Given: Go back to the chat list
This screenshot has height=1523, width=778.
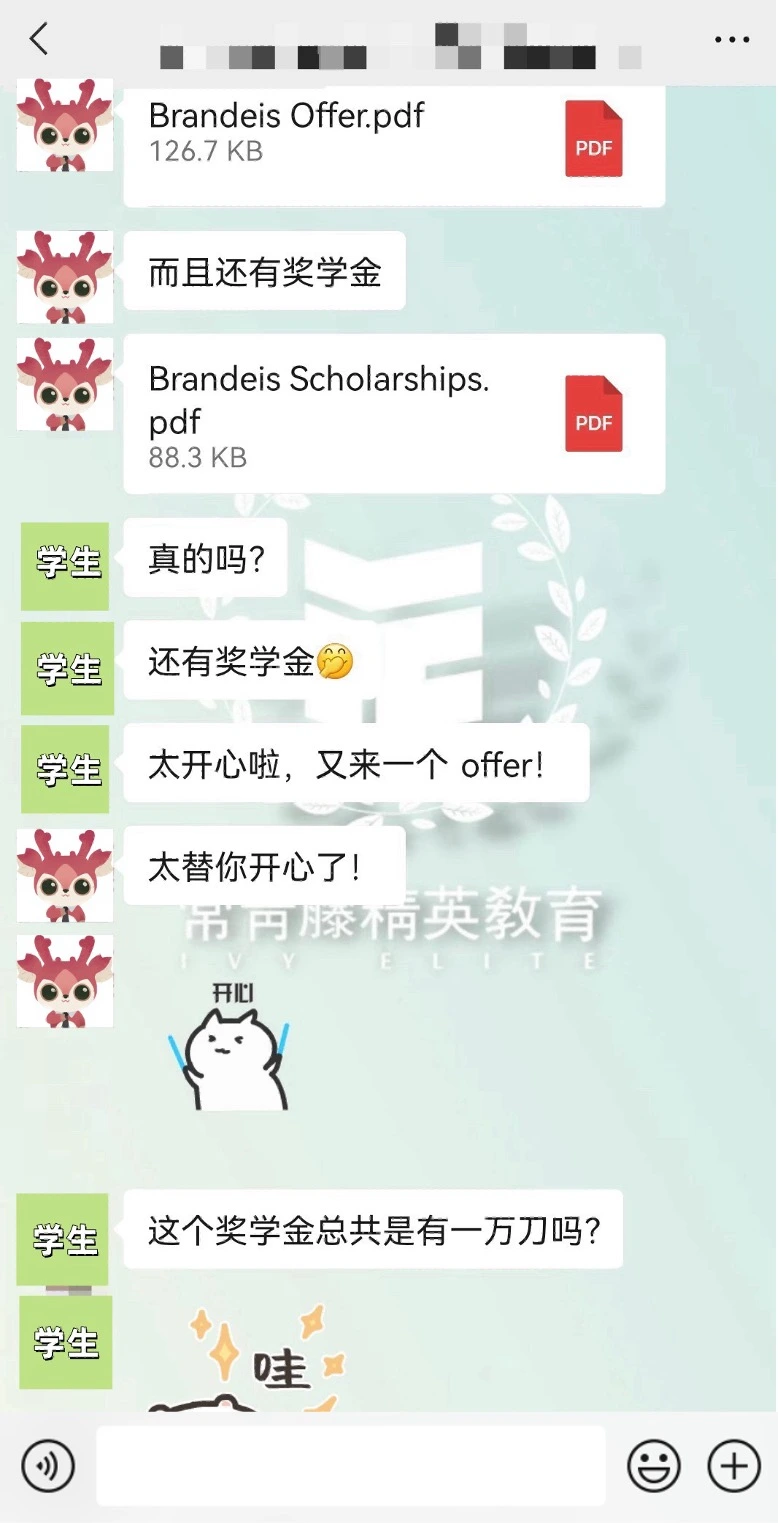Looking at the screenshot, I should pos(39,40).
